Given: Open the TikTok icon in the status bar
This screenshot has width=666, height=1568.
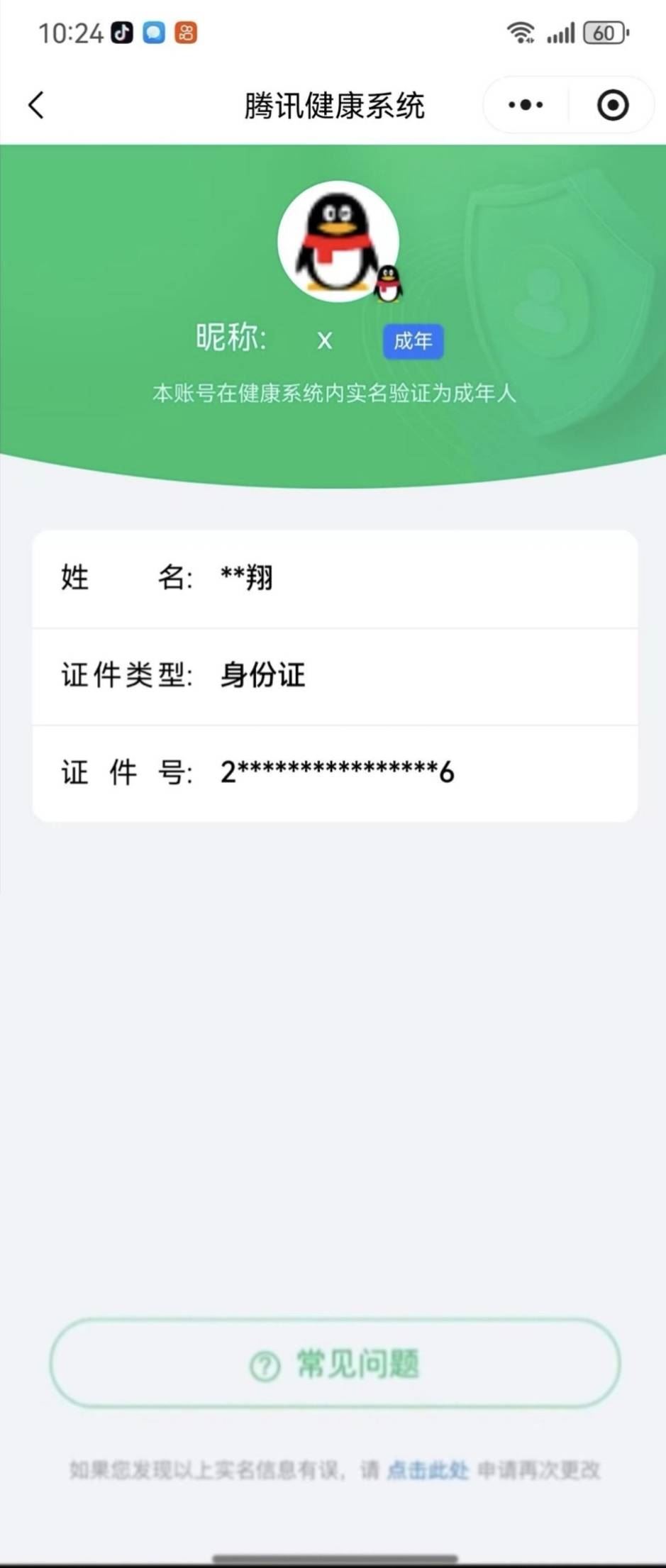Looking at the screenshot, I should click(x=121, y=33).
